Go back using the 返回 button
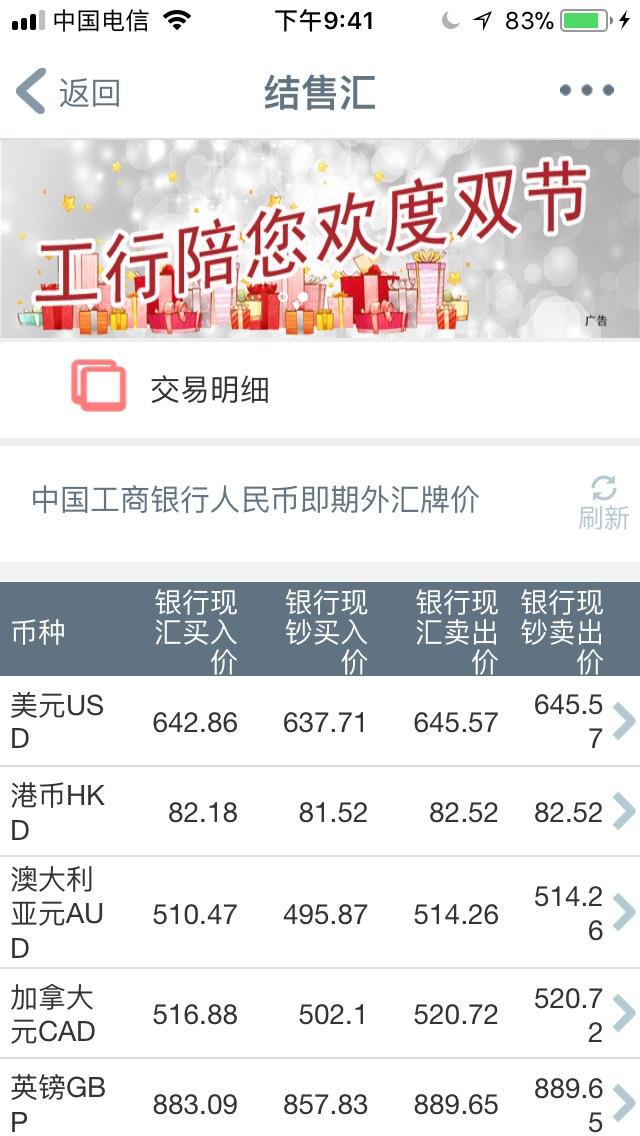640x1136 pixels. [x=67, y=92]
